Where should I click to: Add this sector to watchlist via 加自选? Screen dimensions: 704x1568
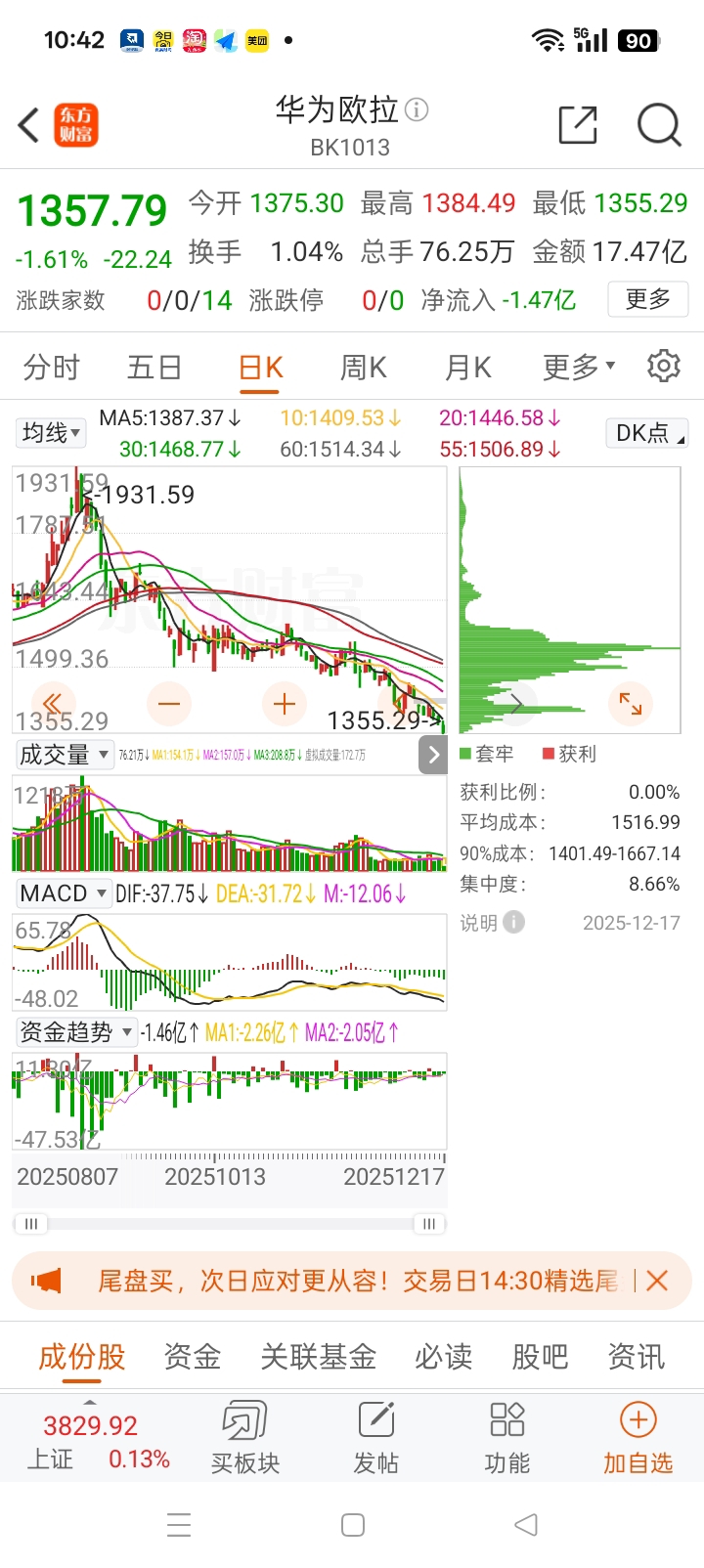(x=638, y=1436)
